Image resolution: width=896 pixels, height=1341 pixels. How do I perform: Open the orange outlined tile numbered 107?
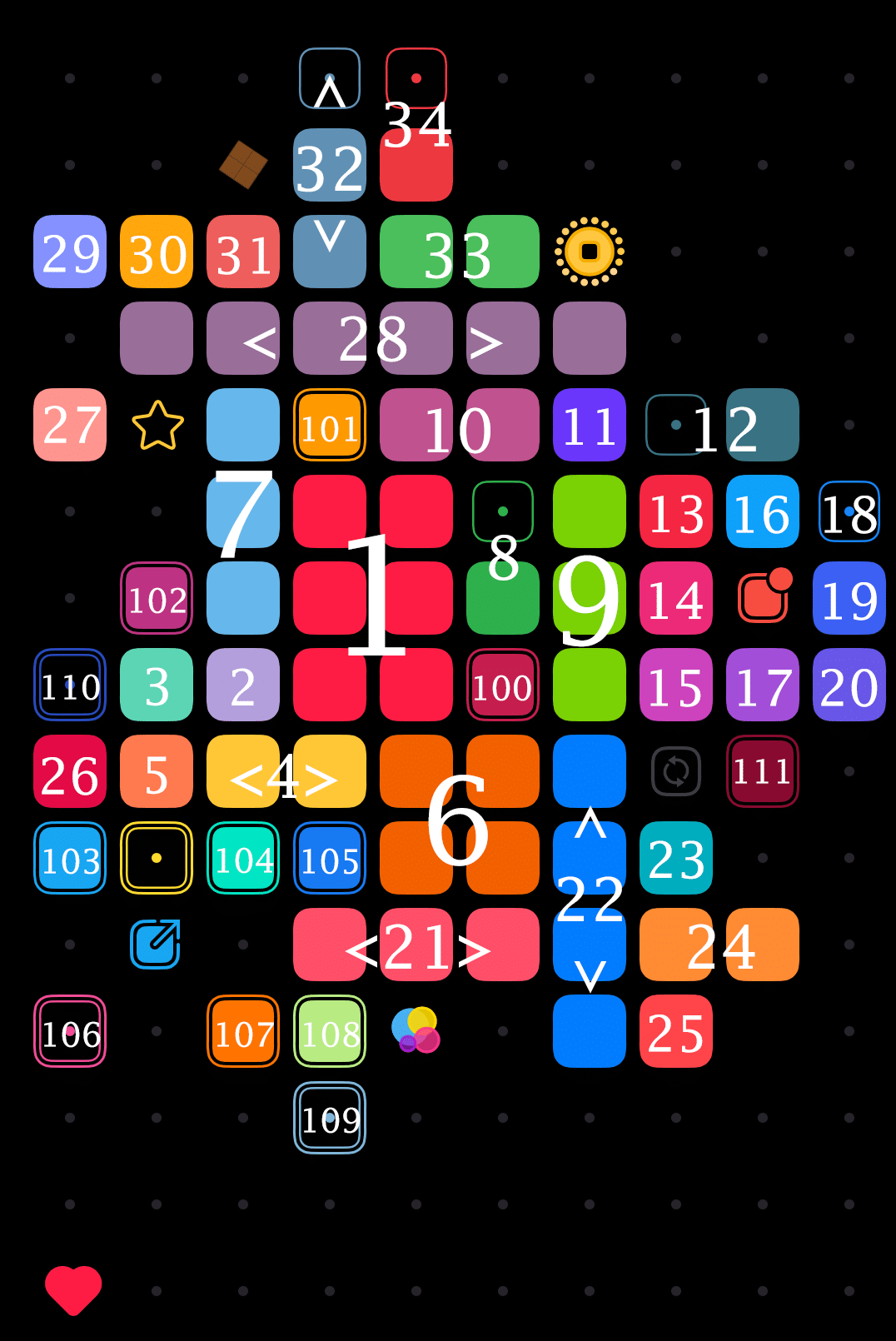pyautogui.click(x=243, y=1031)
